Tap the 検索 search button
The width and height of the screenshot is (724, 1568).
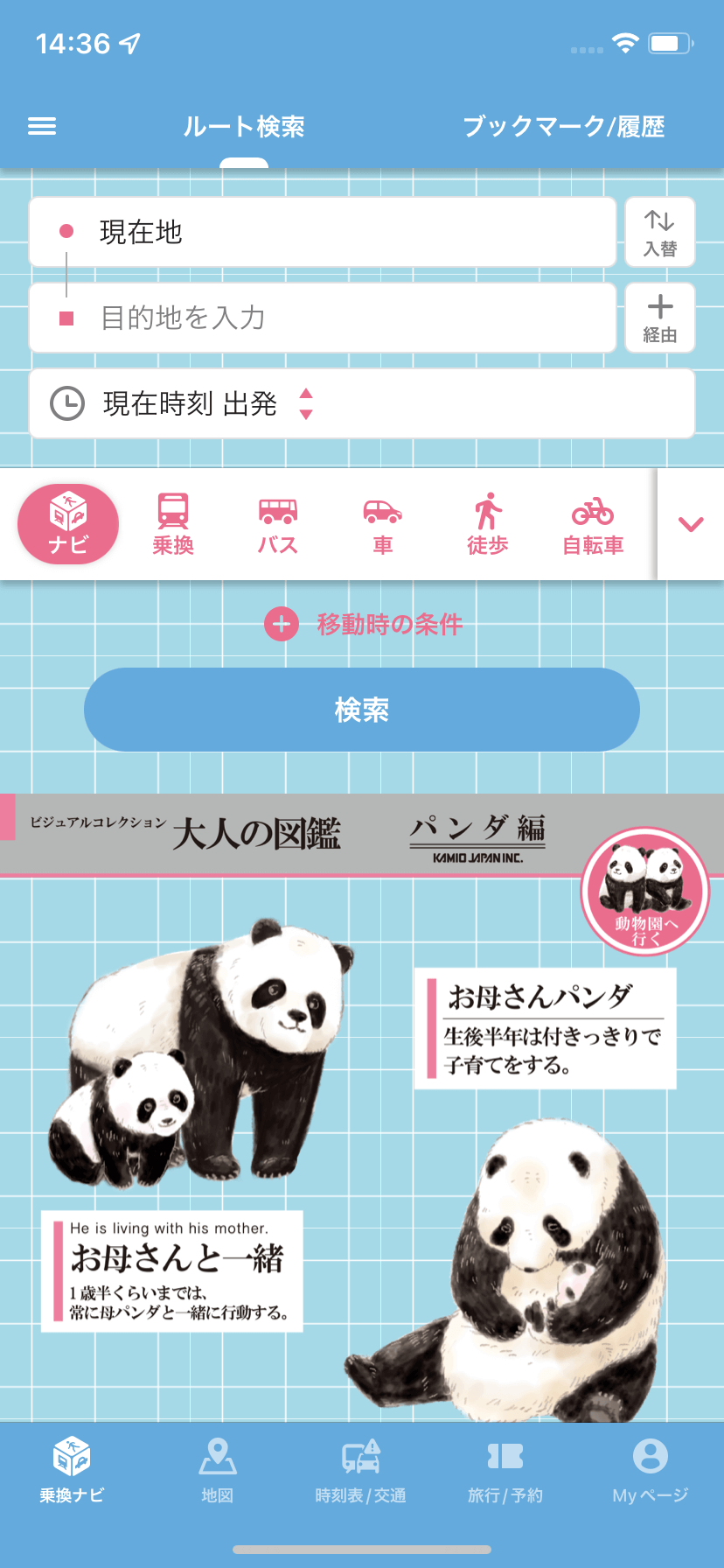(x=362, y=710)
